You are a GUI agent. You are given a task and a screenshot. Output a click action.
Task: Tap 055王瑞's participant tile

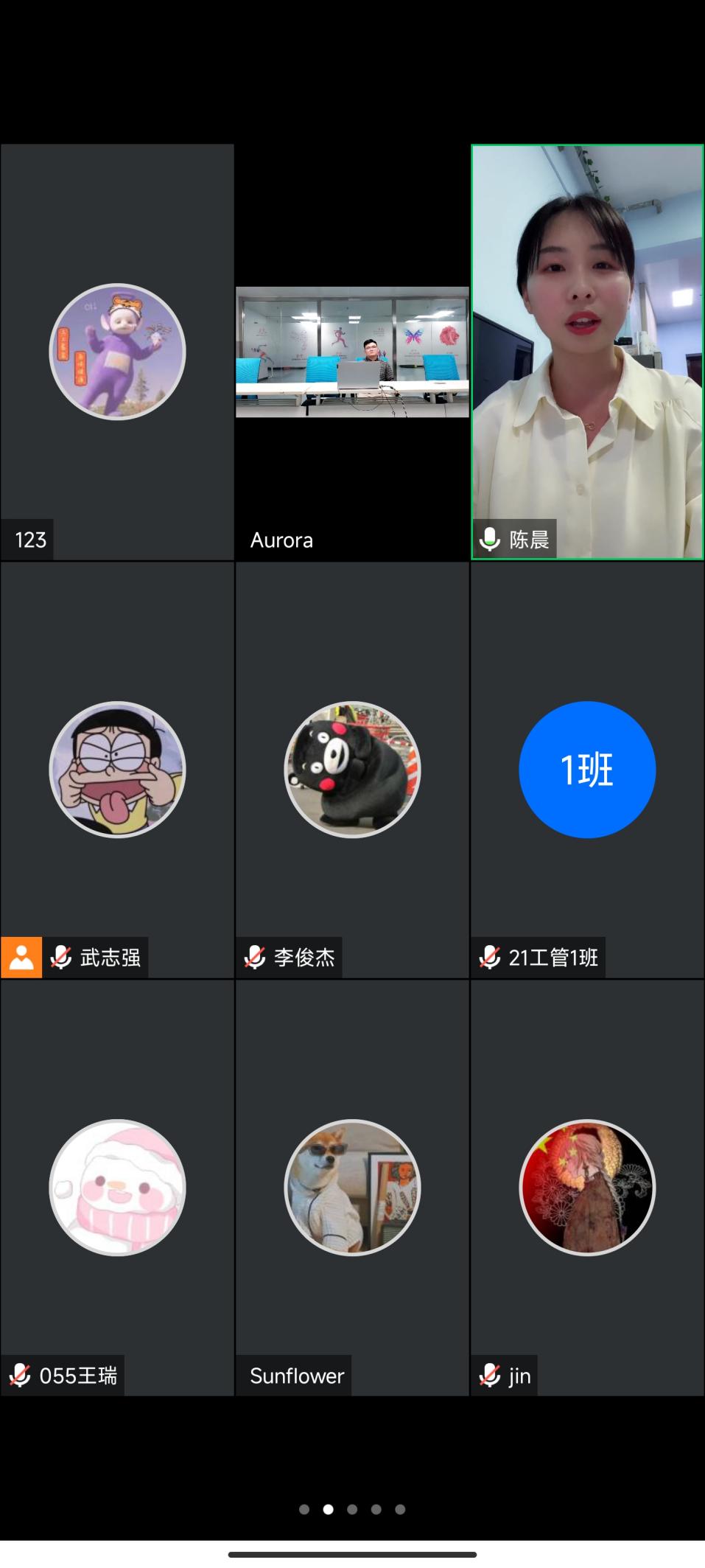pos(117,1187)
